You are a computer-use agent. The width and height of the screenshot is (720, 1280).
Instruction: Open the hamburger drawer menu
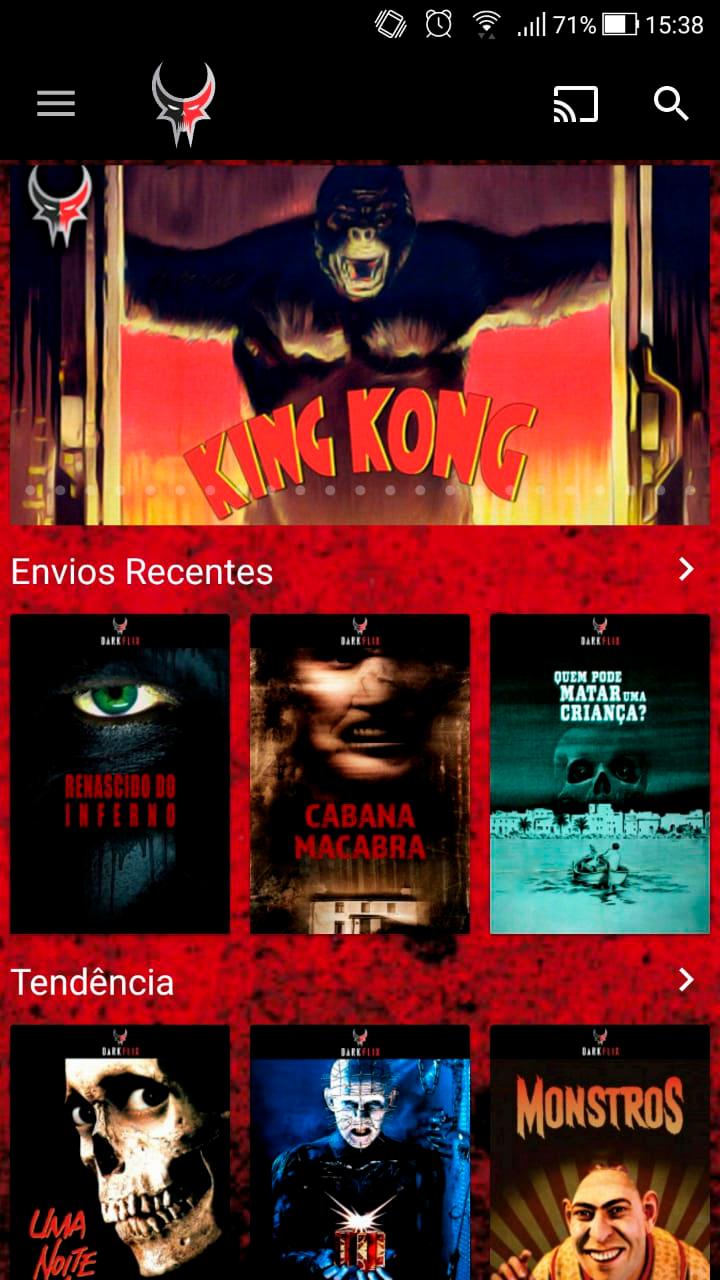click(56, 104)
